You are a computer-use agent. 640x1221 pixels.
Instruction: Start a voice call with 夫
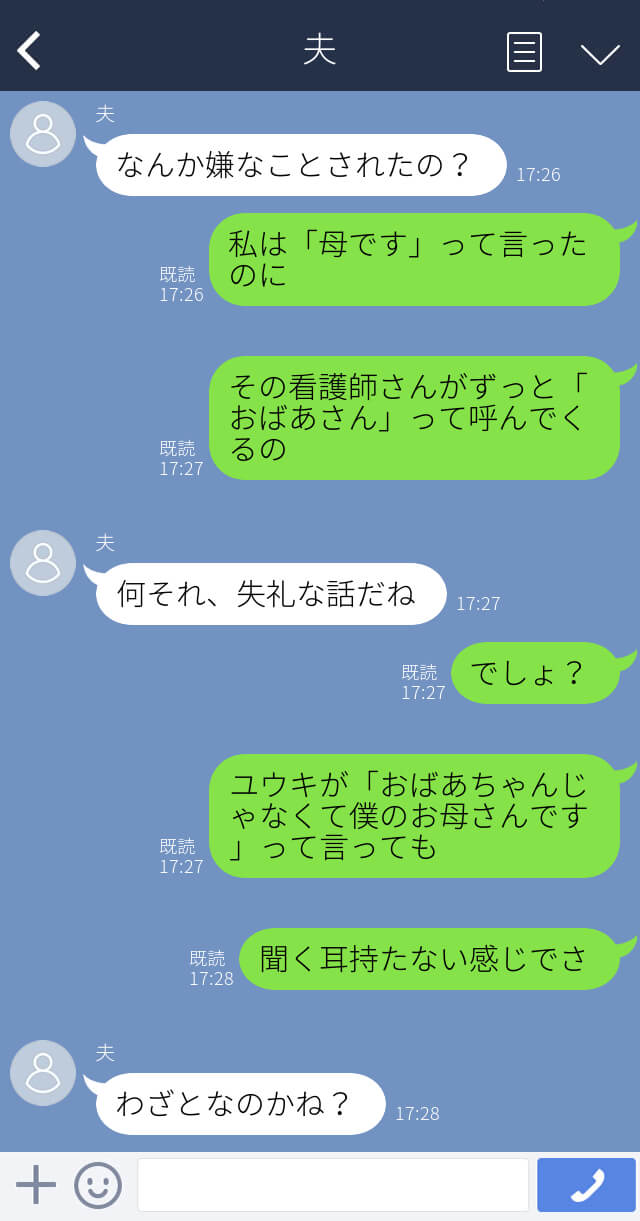(586, 1185)
